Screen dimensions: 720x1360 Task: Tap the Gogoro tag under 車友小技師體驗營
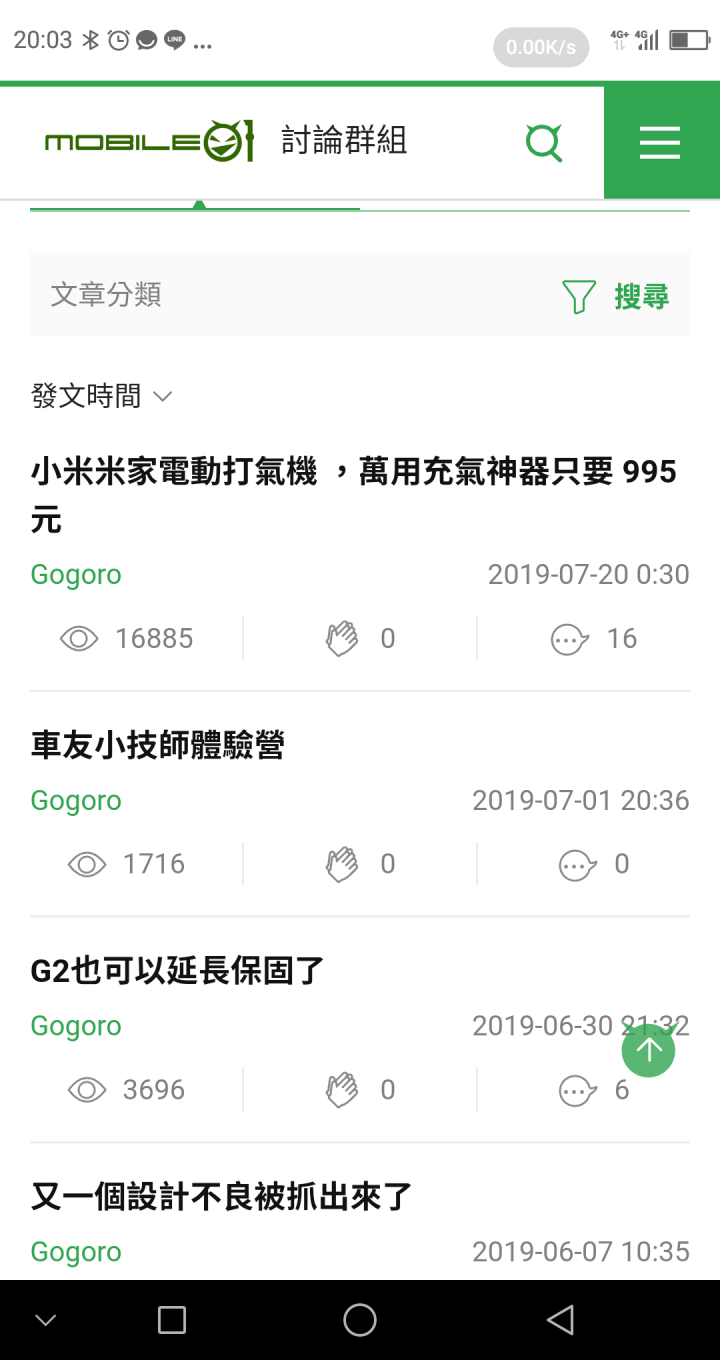coord(76,801)
